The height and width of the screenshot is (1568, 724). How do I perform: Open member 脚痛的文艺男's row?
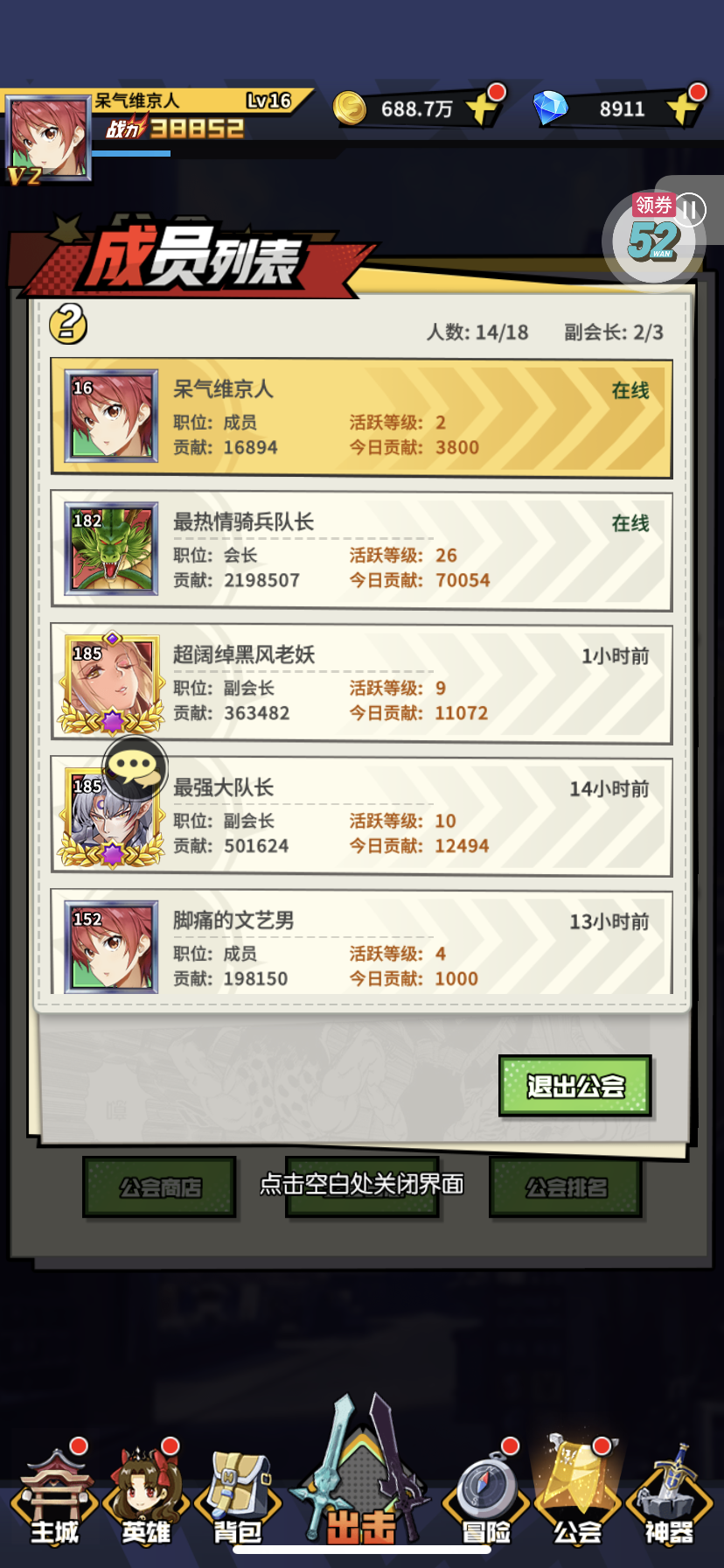[x=361, y=941]
